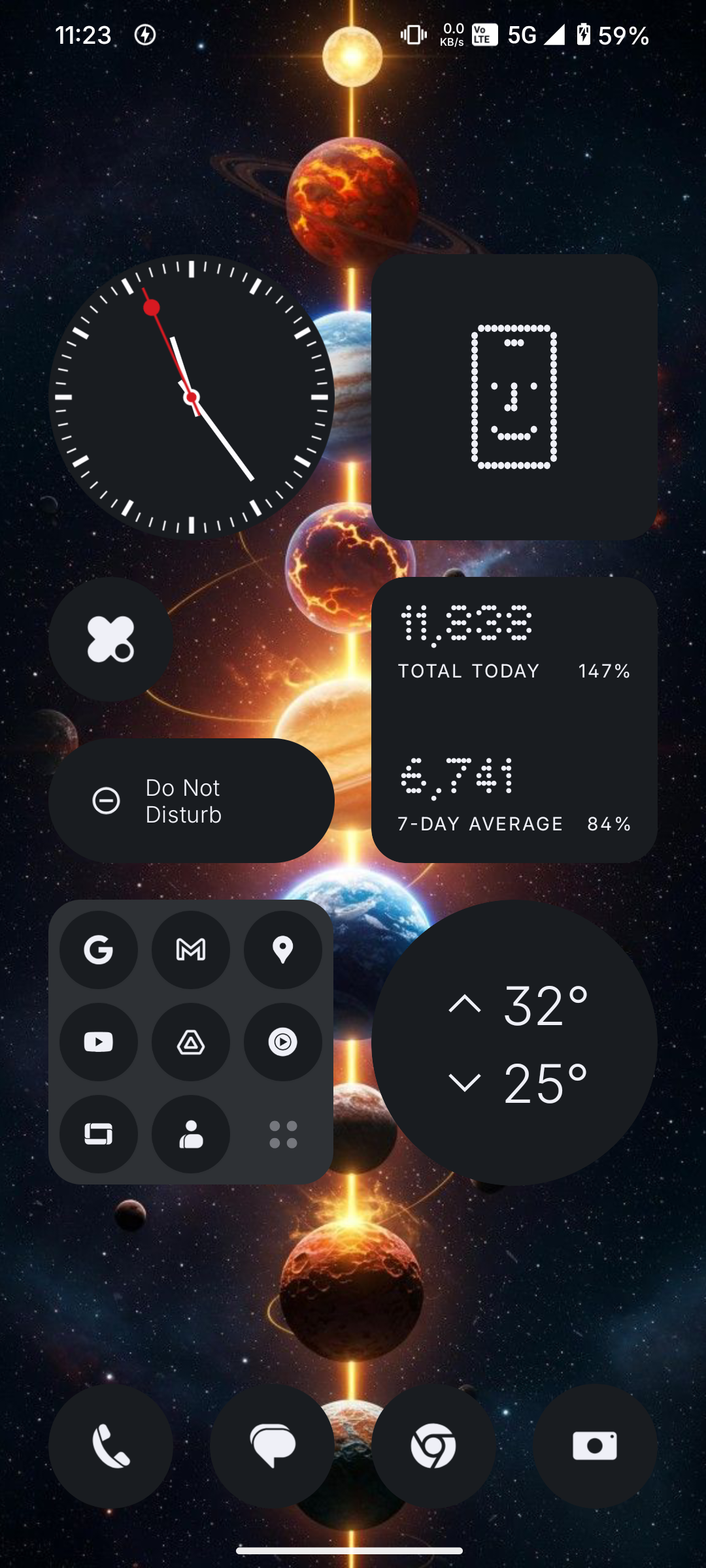Launch Chrome from the dock

coord(433,1445)
